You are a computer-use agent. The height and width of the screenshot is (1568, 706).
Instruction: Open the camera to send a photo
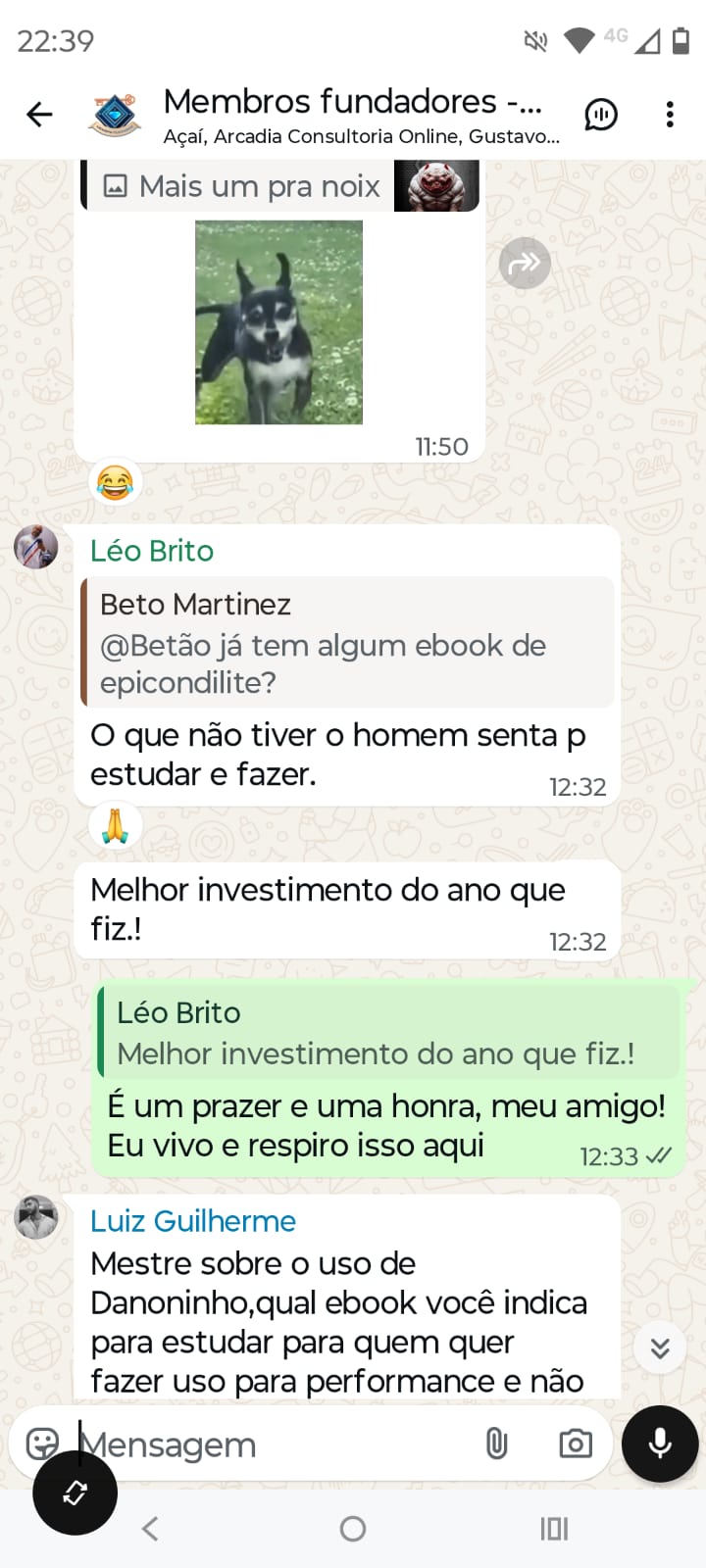pos(576,1444)
